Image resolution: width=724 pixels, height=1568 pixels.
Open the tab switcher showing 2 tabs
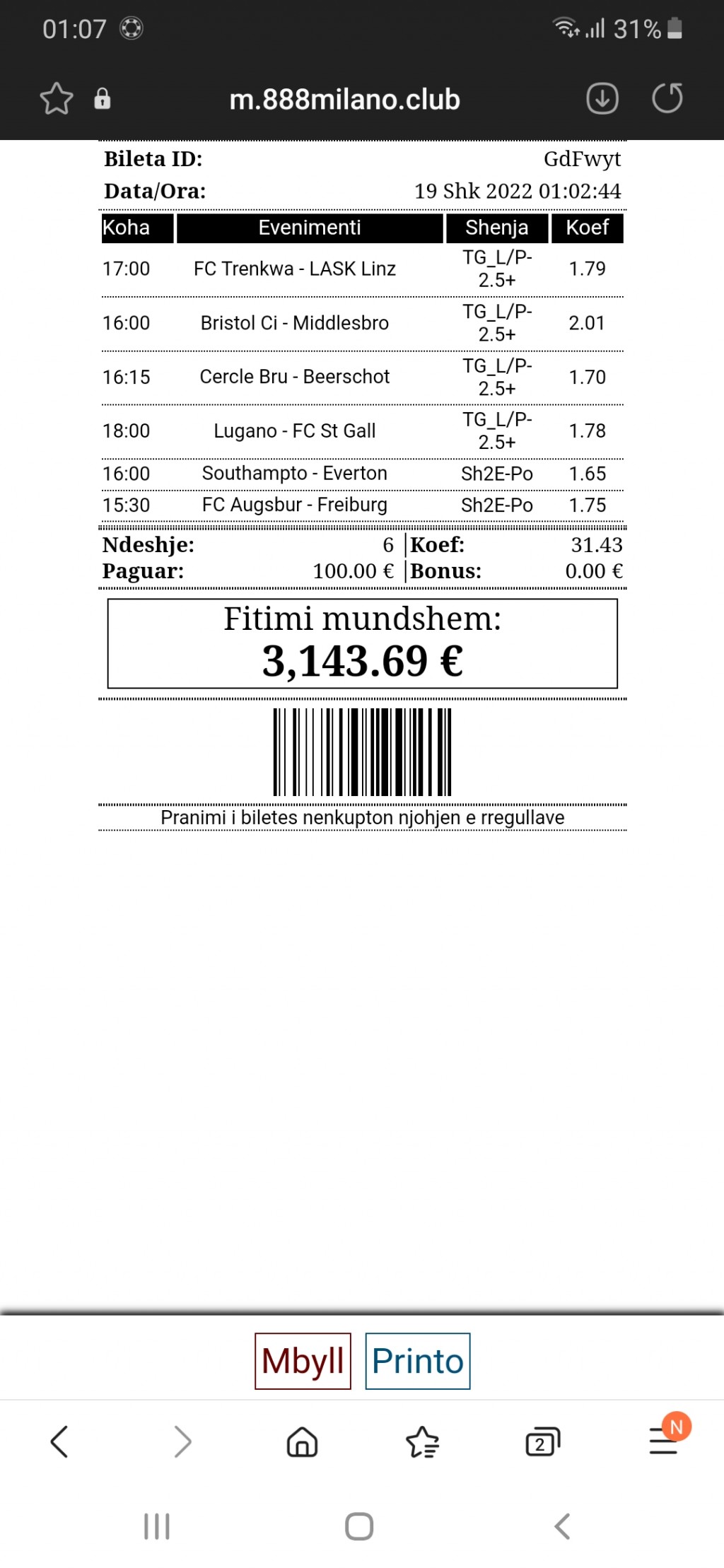click(x=542, y=1441)
